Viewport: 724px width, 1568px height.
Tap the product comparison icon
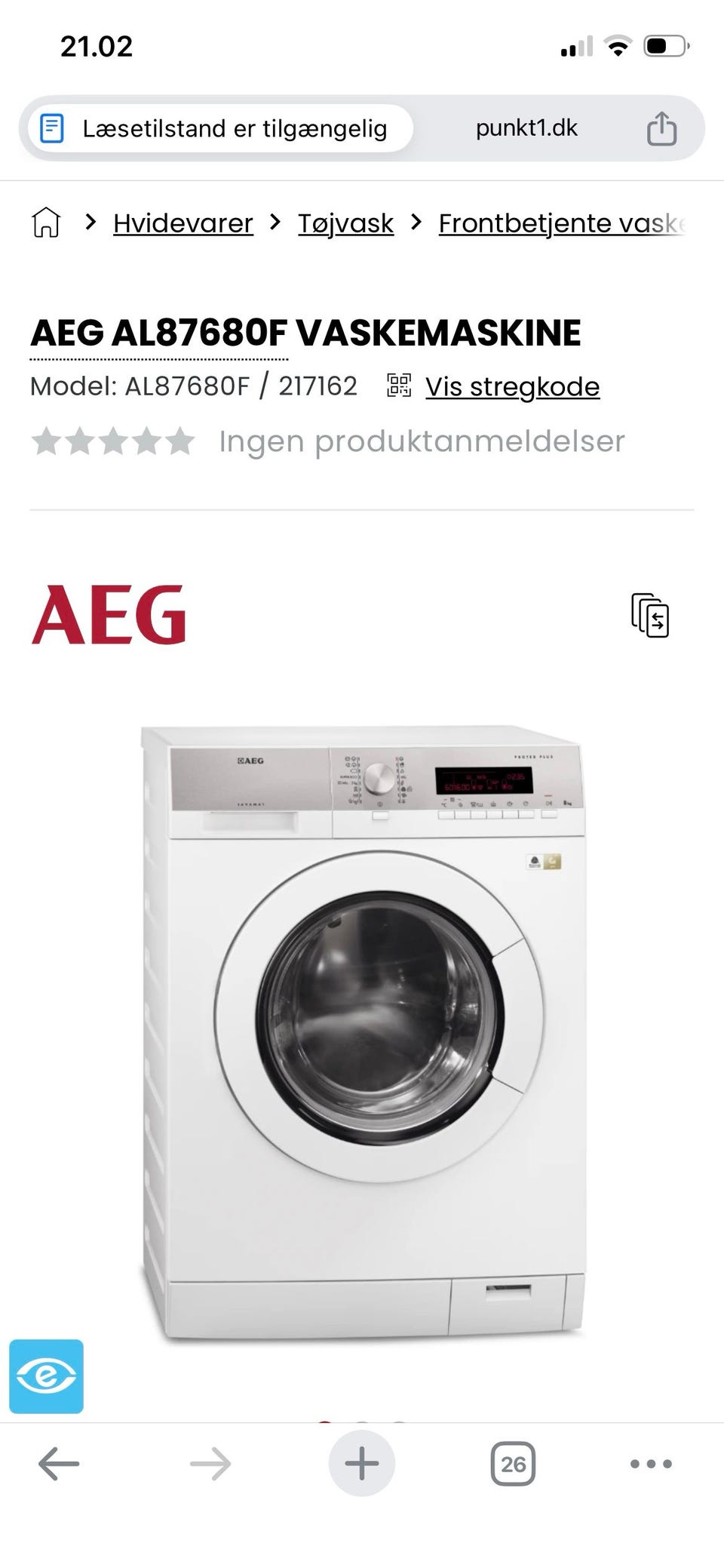tap(649, 616)
